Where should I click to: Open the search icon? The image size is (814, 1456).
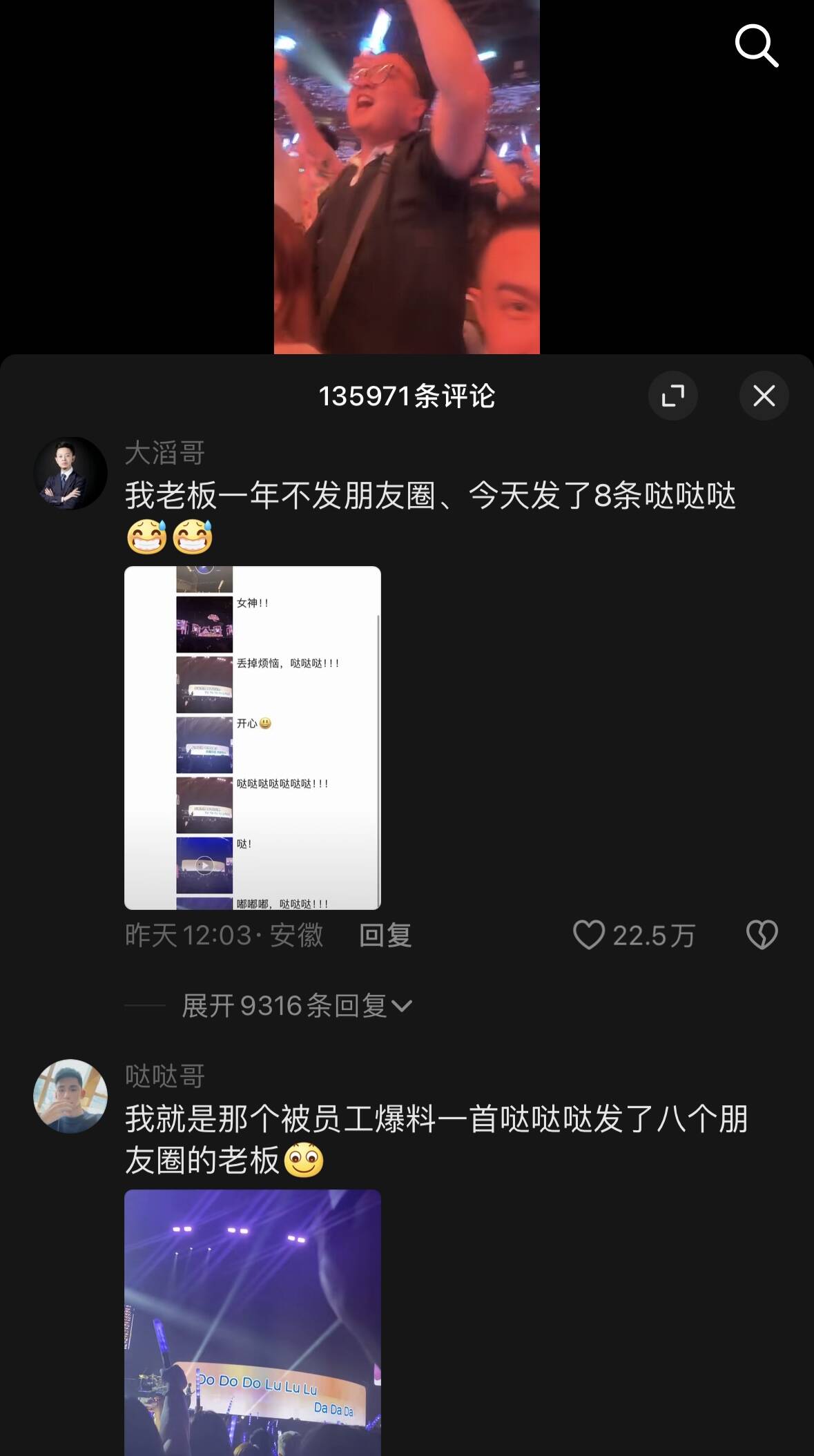pyautogui.click(x=756, y=46)
